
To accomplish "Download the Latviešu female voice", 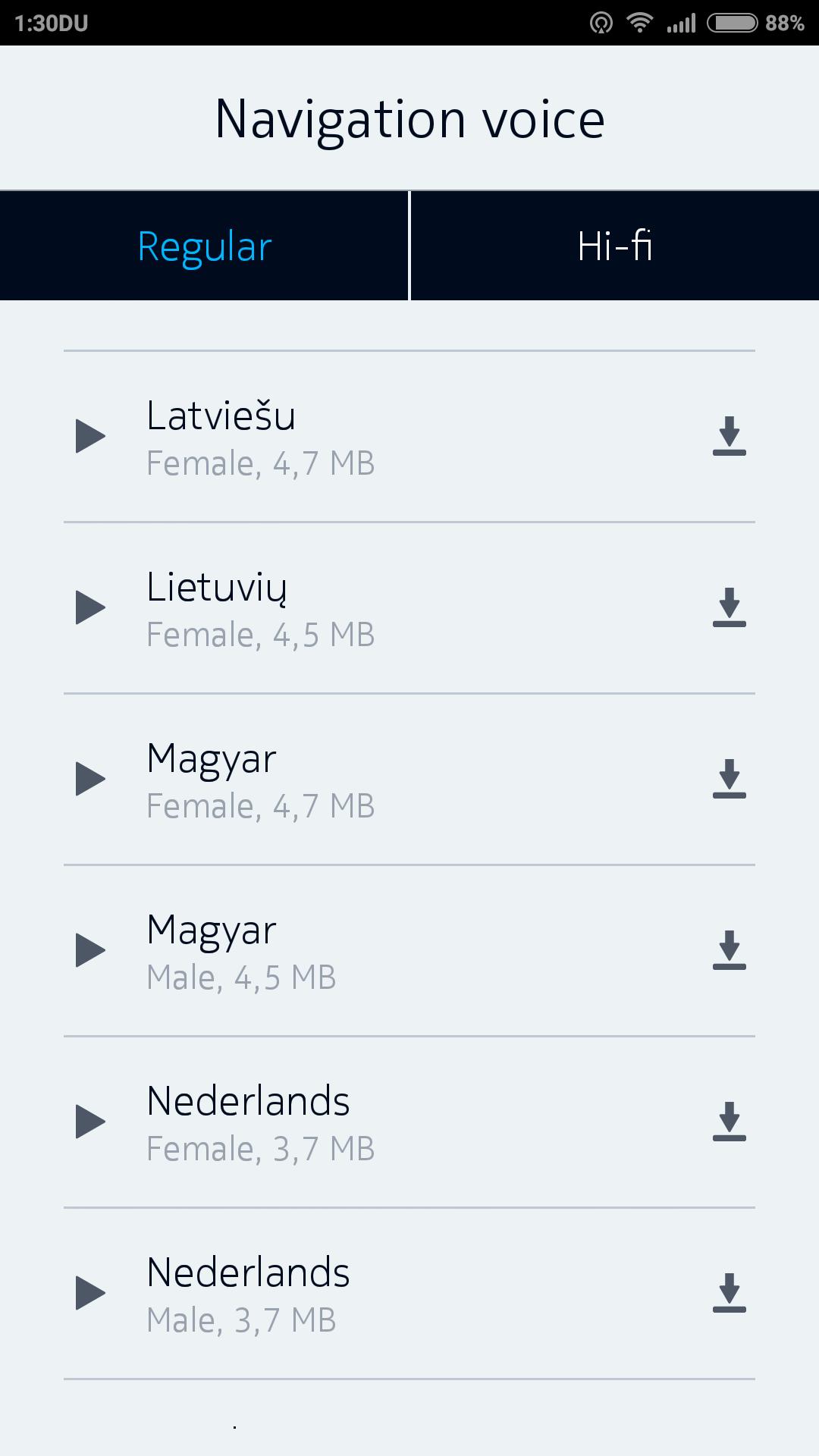I will coord(730,436).
